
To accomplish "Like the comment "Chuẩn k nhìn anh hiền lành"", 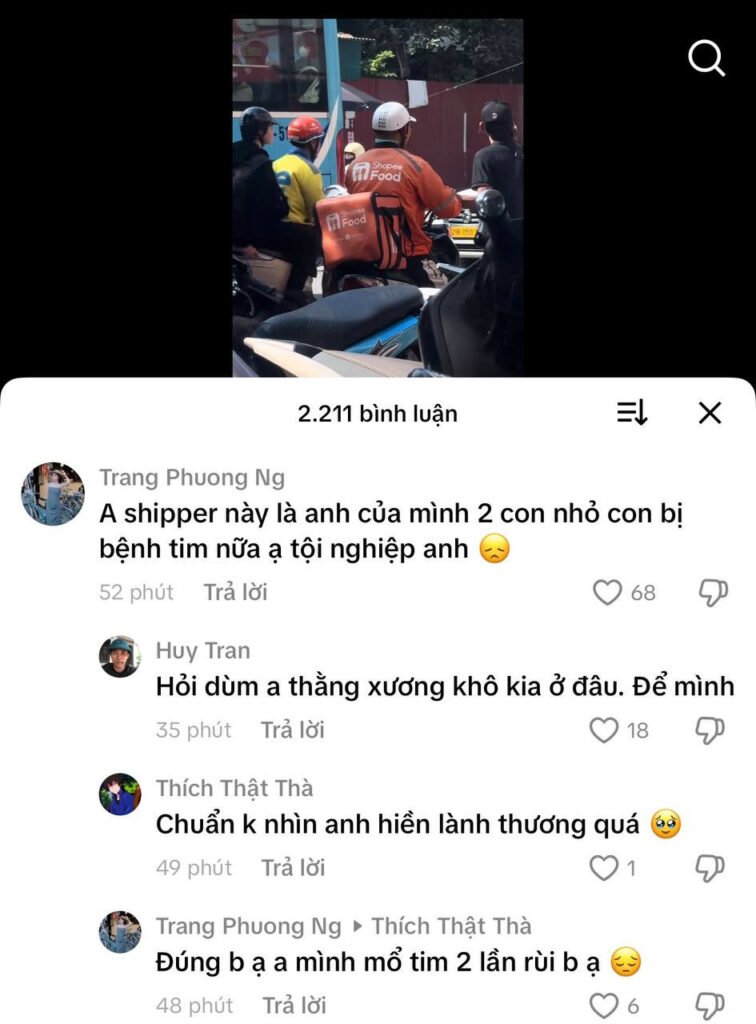I will [604, 868].
